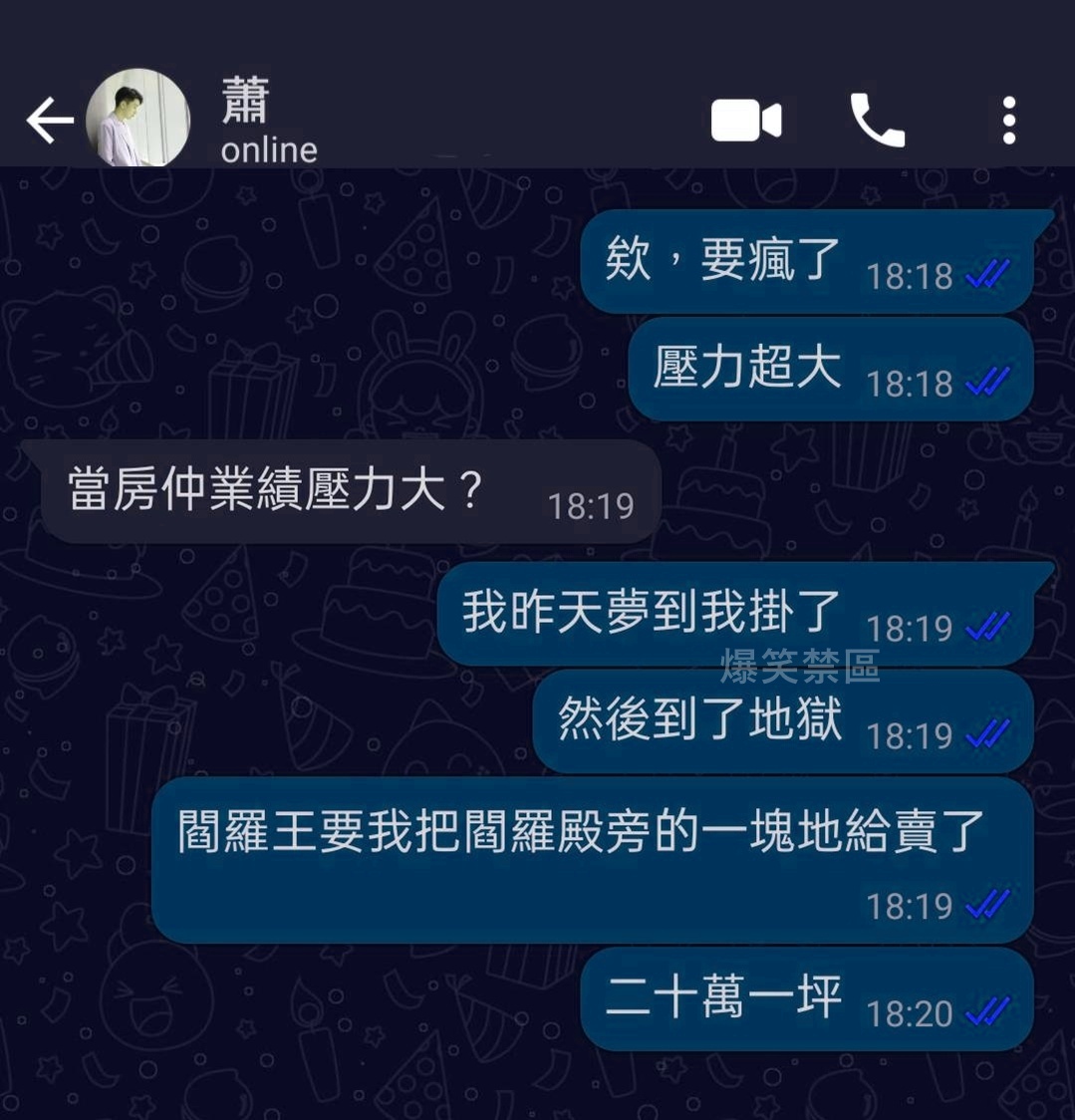This screenshot has width=1075, height=1120.
Task: Start a video call with 蕭
Action: (745, 122)
